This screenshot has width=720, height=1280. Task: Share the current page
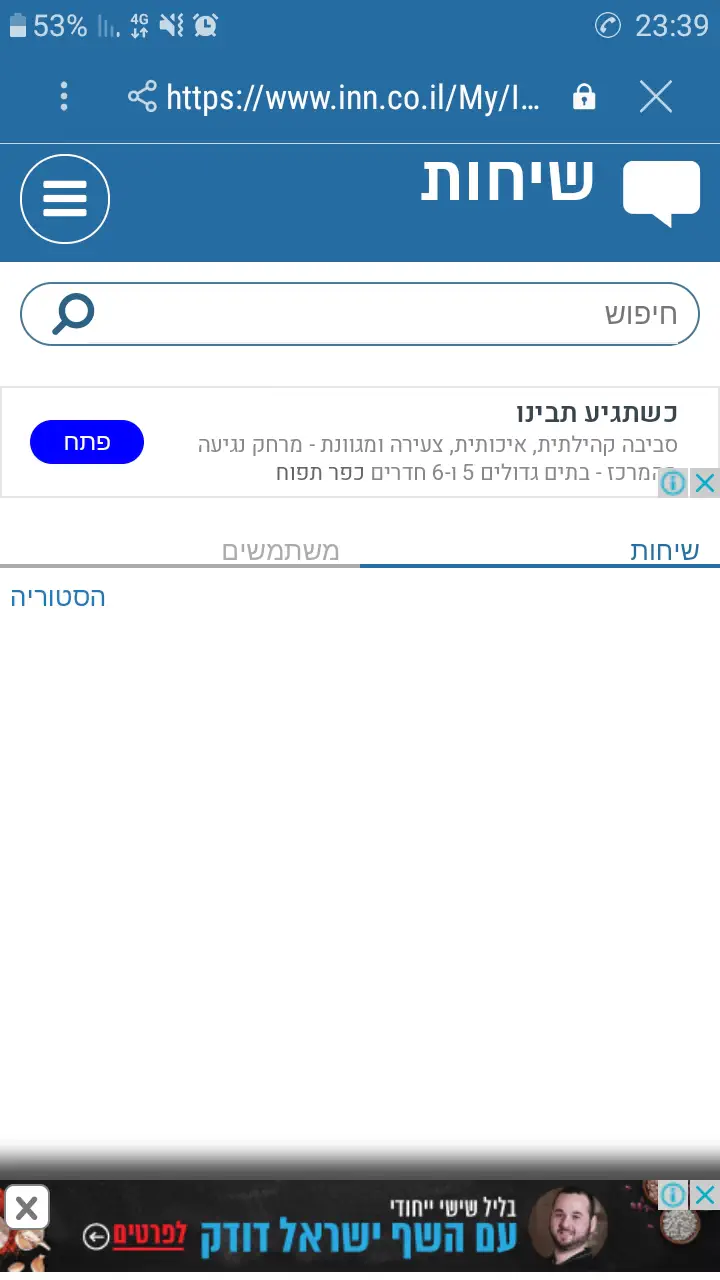[142, 96]
